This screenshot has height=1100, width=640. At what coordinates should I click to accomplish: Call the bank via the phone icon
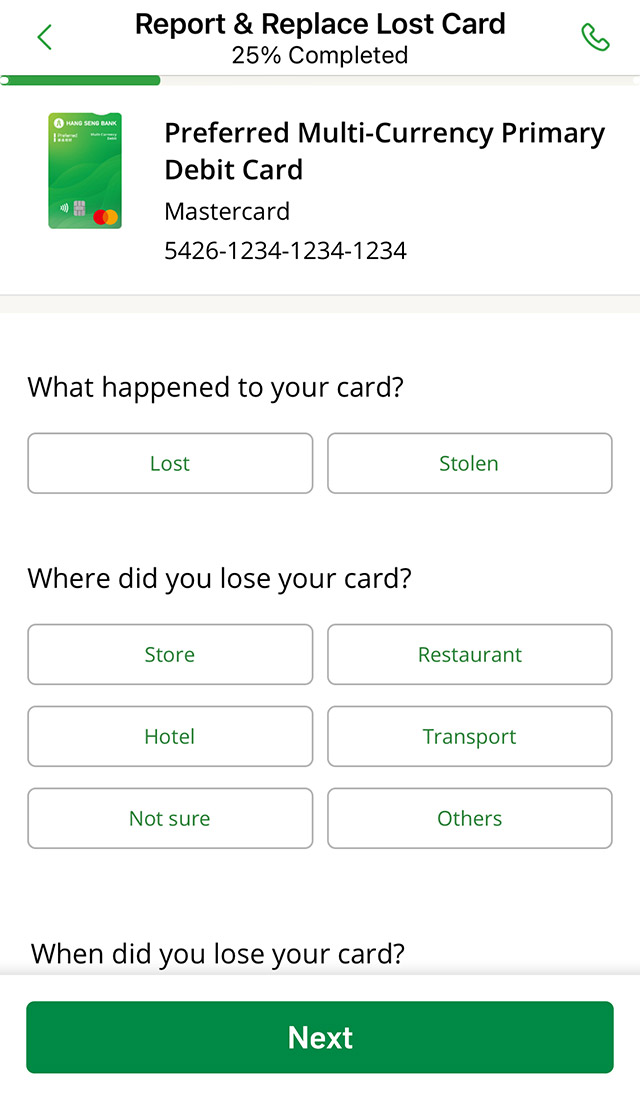click(595, 38)
